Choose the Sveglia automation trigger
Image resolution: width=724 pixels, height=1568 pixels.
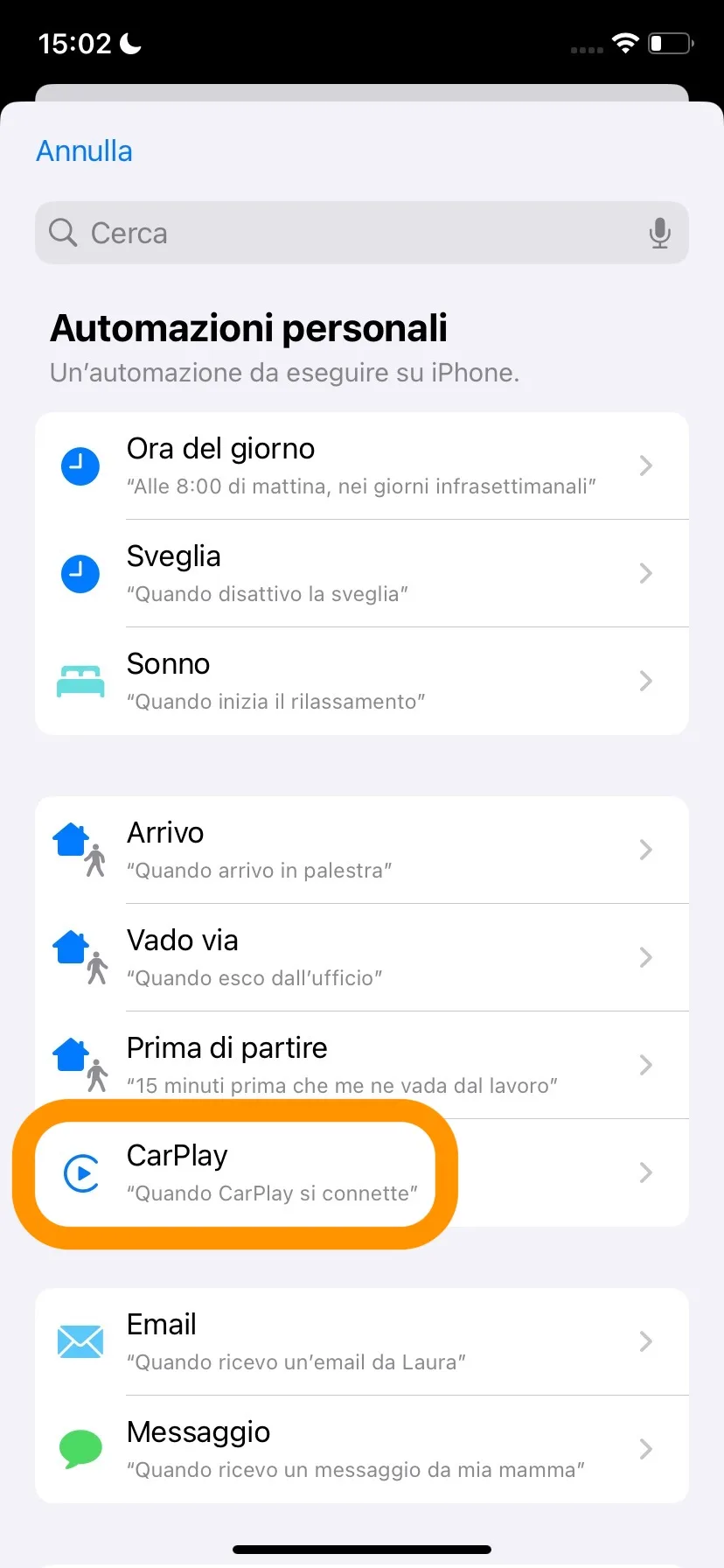362,573
